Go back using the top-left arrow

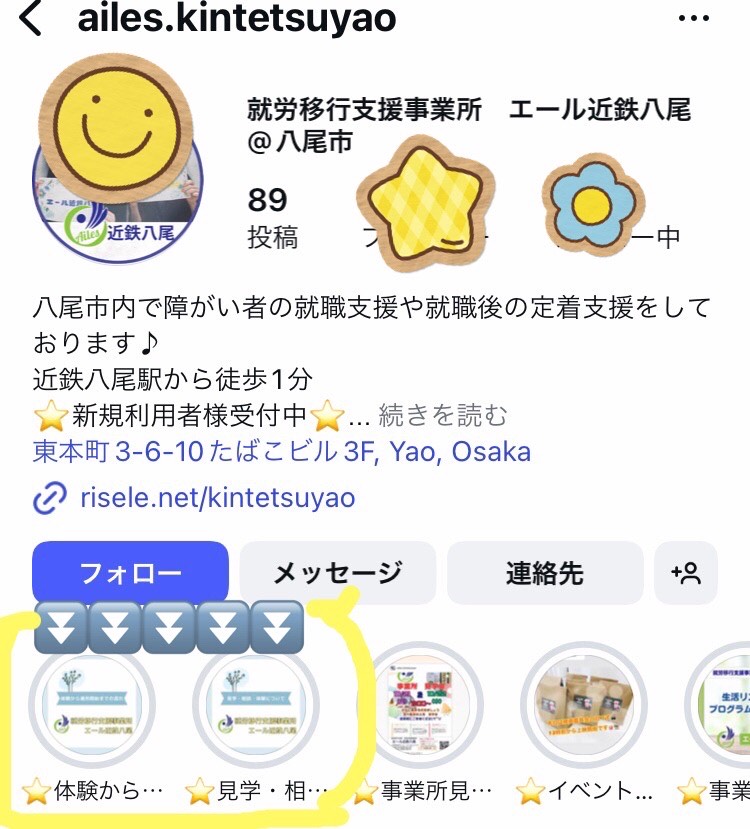[x=32, y=19]
